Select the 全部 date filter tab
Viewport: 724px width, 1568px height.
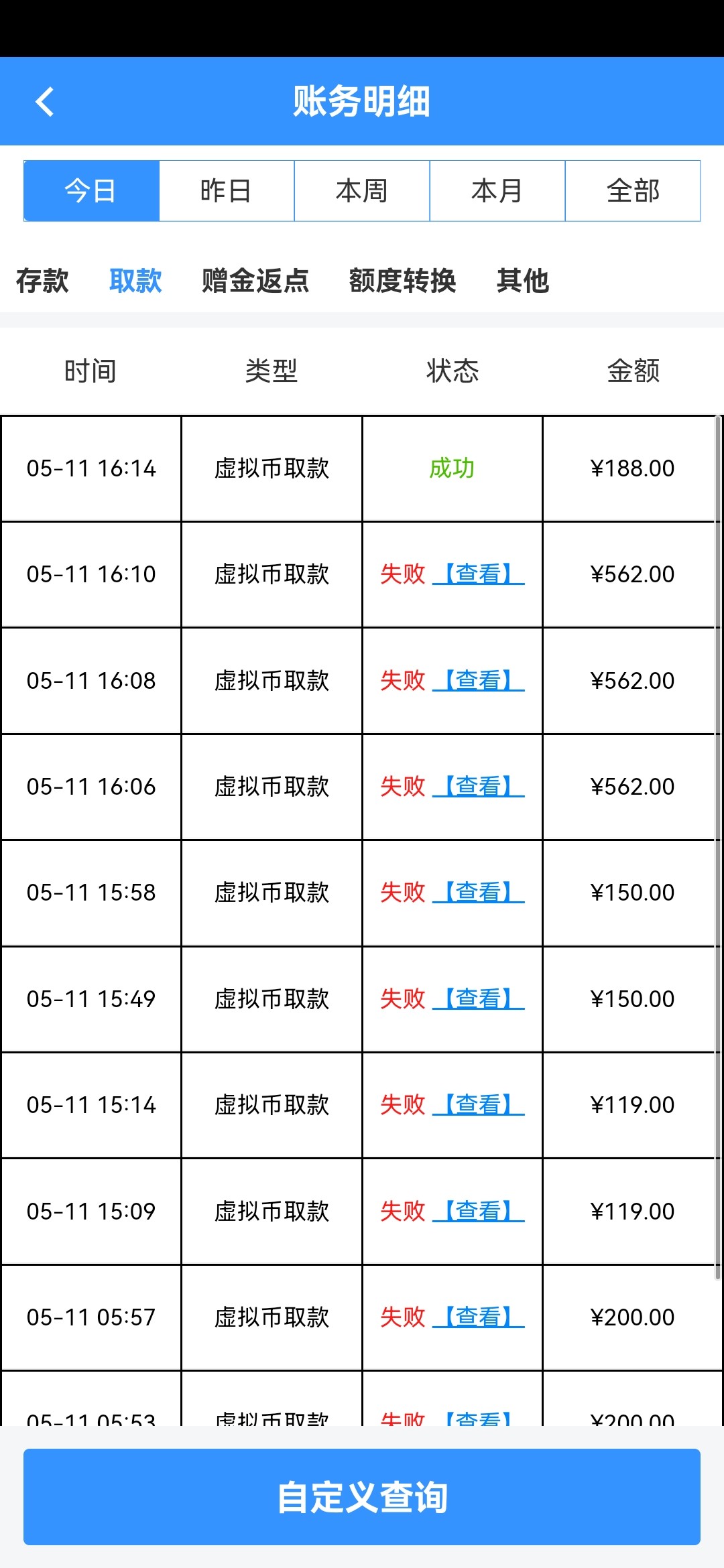[632, 190]
